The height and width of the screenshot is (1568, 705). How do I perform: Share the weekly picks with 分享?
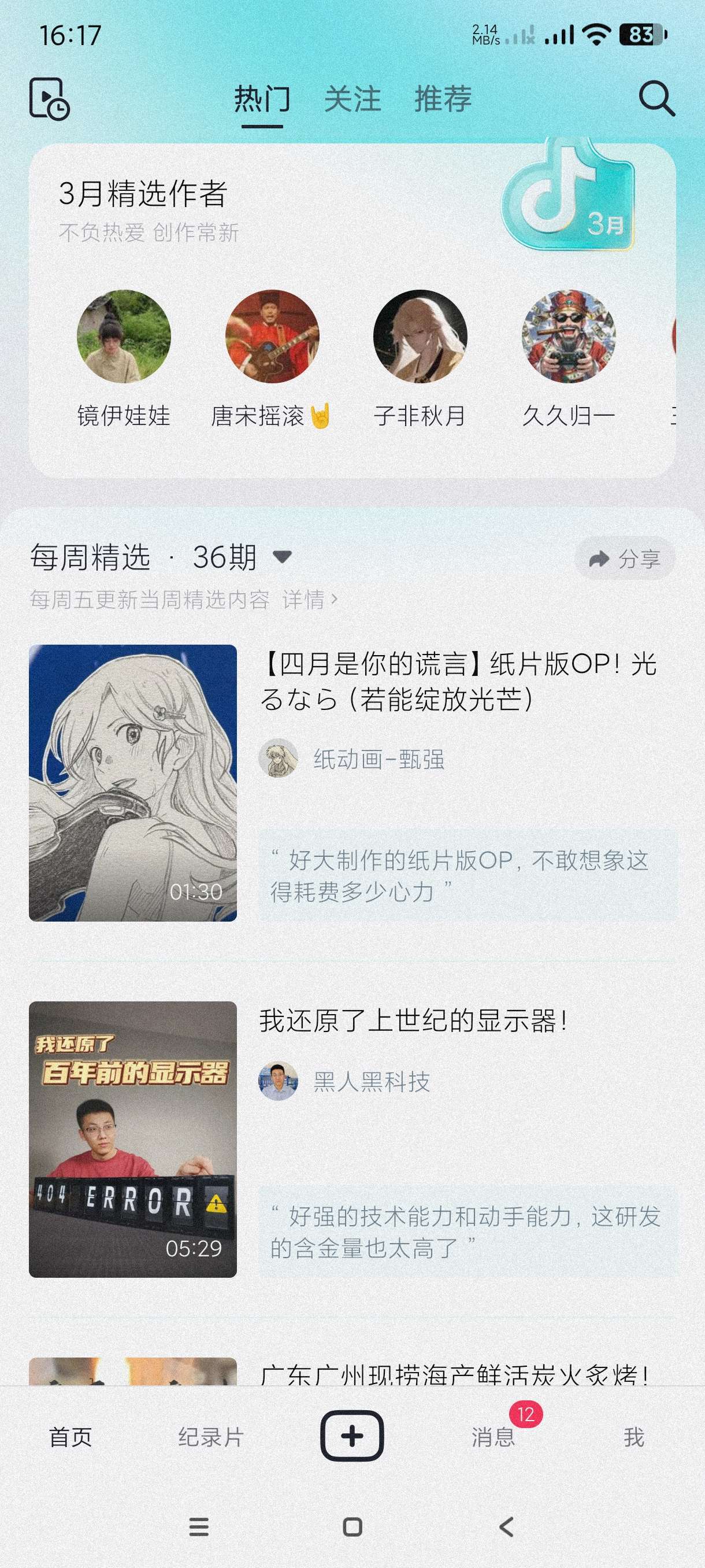point(625,558)
